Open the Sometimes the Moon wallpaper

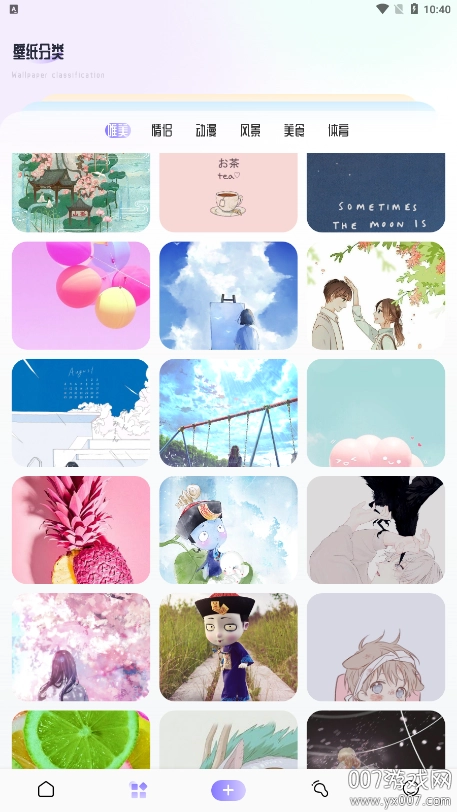coord(376,193)
